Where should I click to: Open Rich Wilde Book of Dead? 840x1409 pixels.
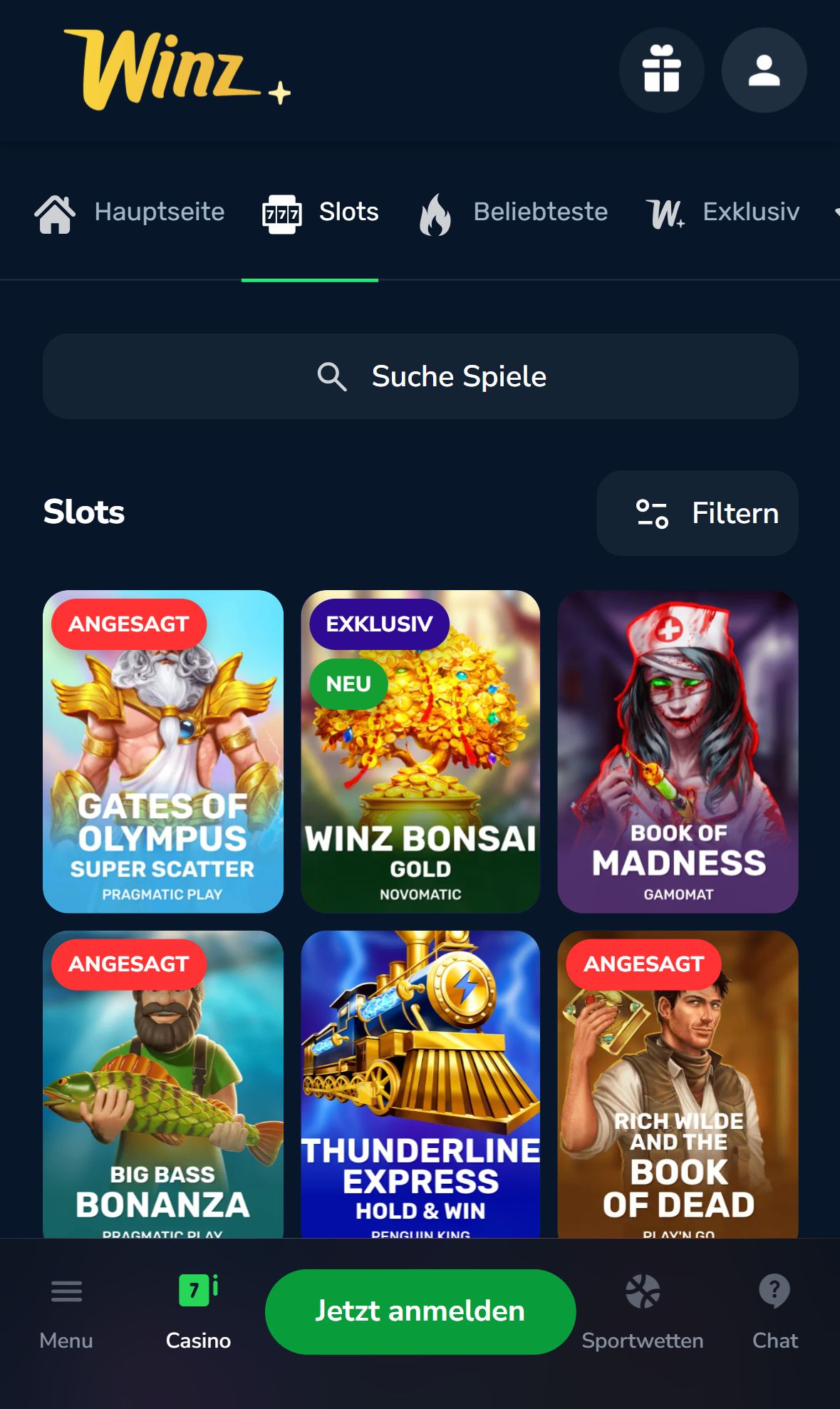[x=678, y=1083]
